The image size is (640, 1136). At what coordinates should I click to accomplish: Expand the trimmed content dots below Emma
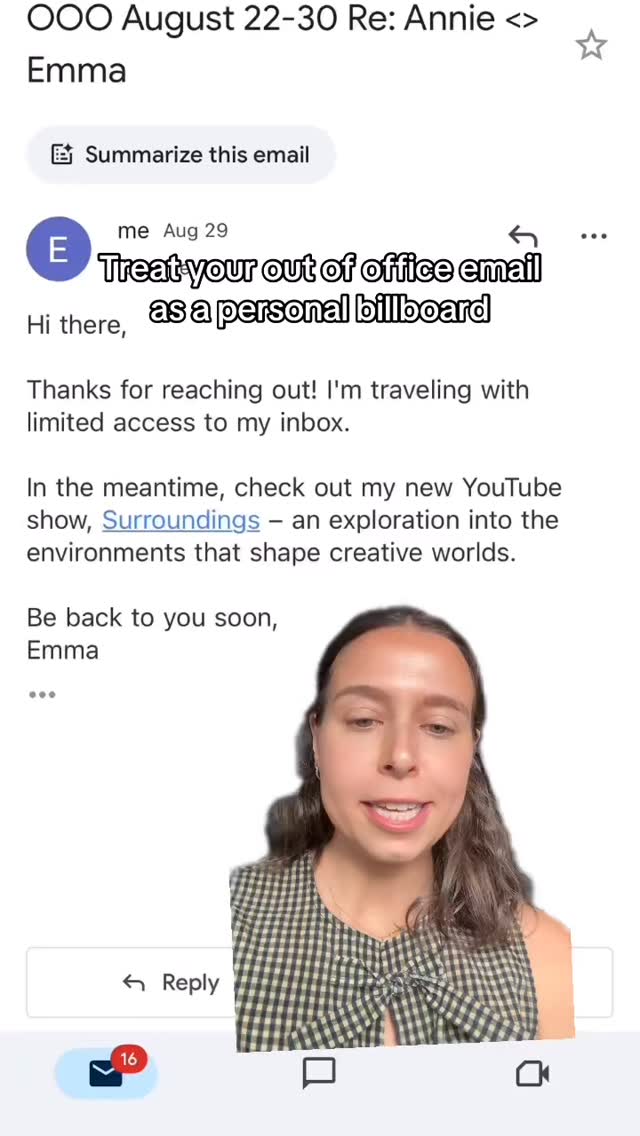[42, 695]
